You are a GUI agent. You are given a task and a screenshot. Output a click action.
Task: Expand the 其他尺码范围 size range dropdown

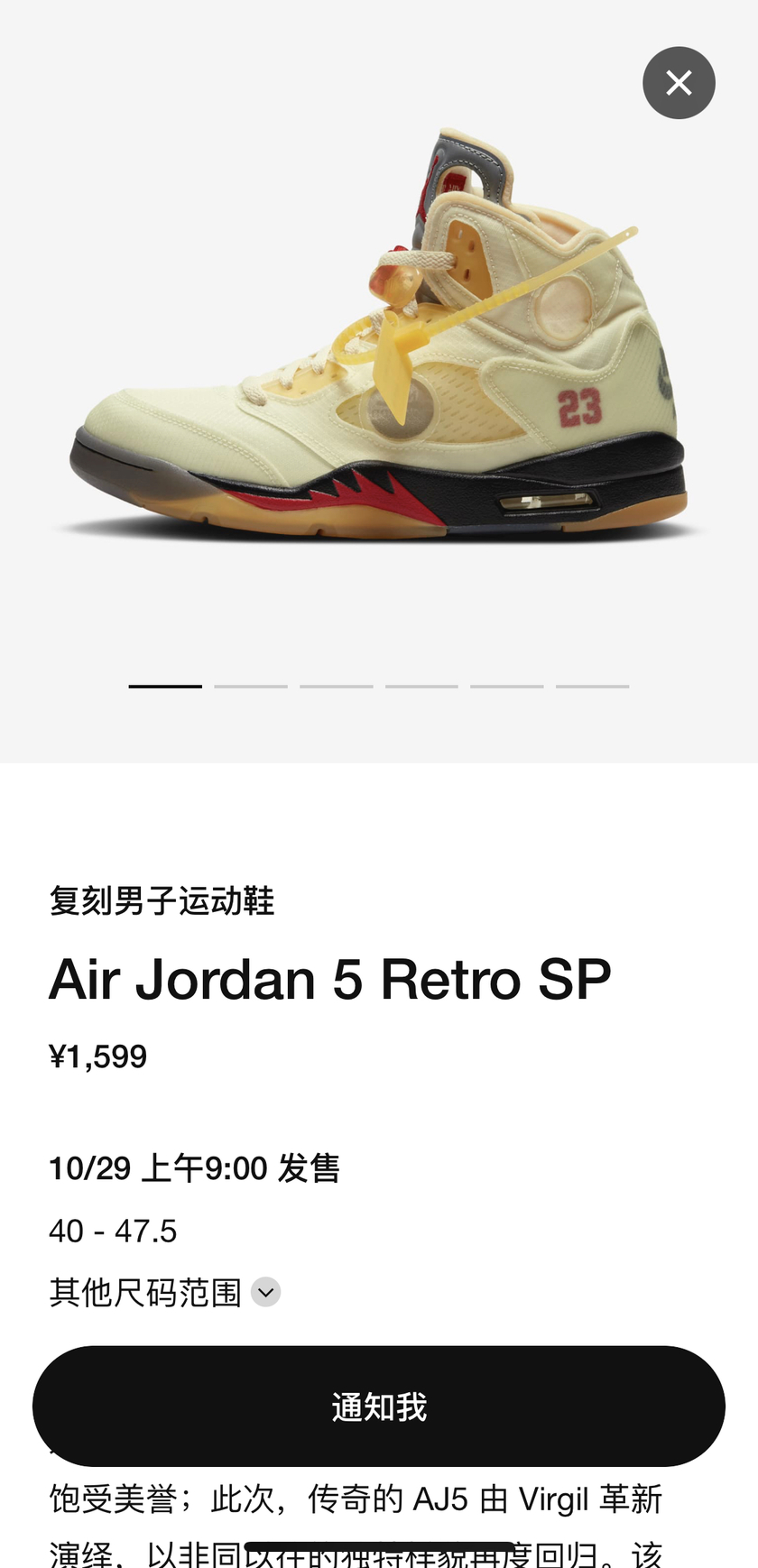coord(265,1292)
